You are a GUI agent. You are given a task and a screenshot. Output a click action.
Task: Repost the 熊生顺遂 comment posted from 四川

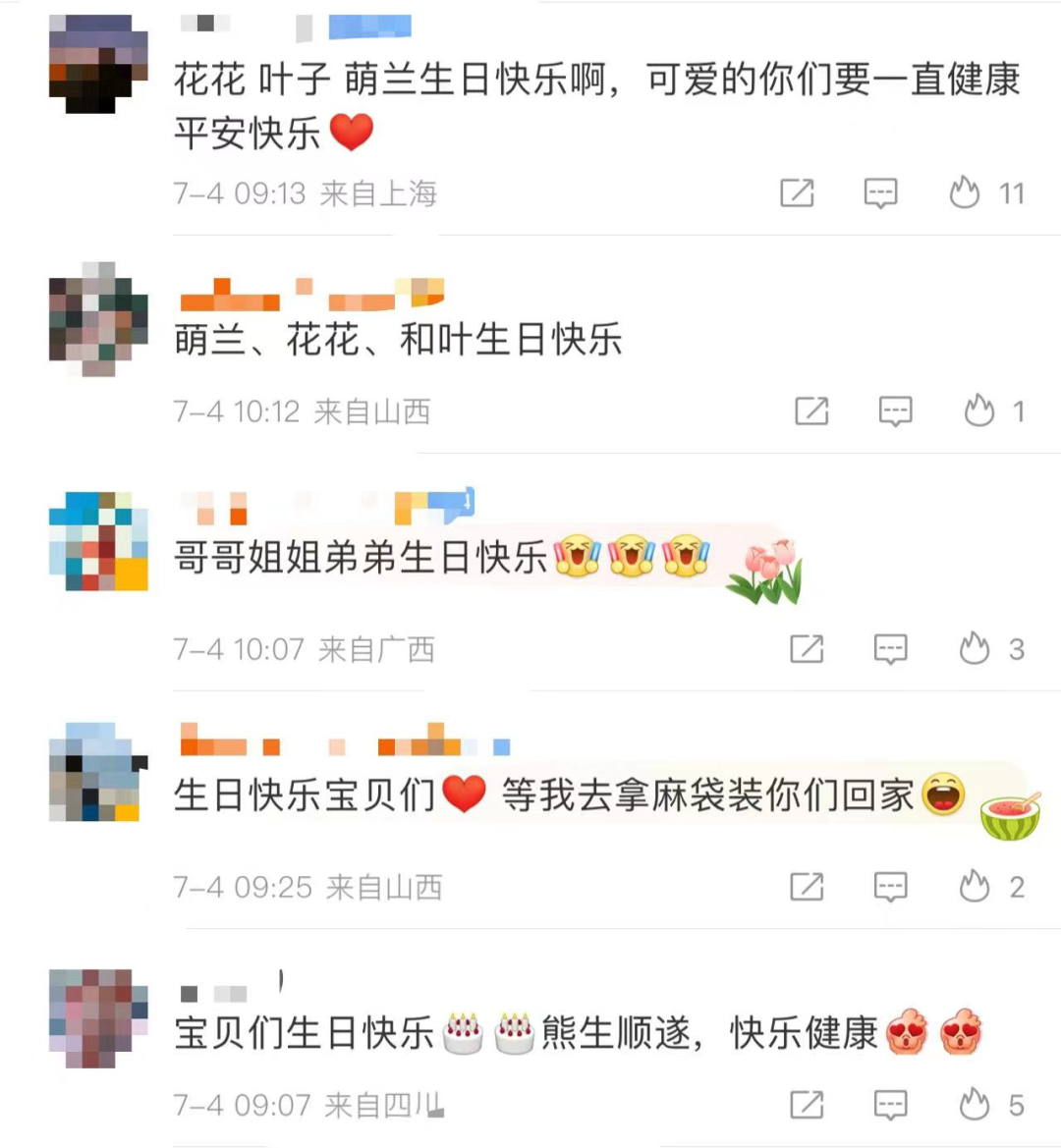[x=807, y=1106]
